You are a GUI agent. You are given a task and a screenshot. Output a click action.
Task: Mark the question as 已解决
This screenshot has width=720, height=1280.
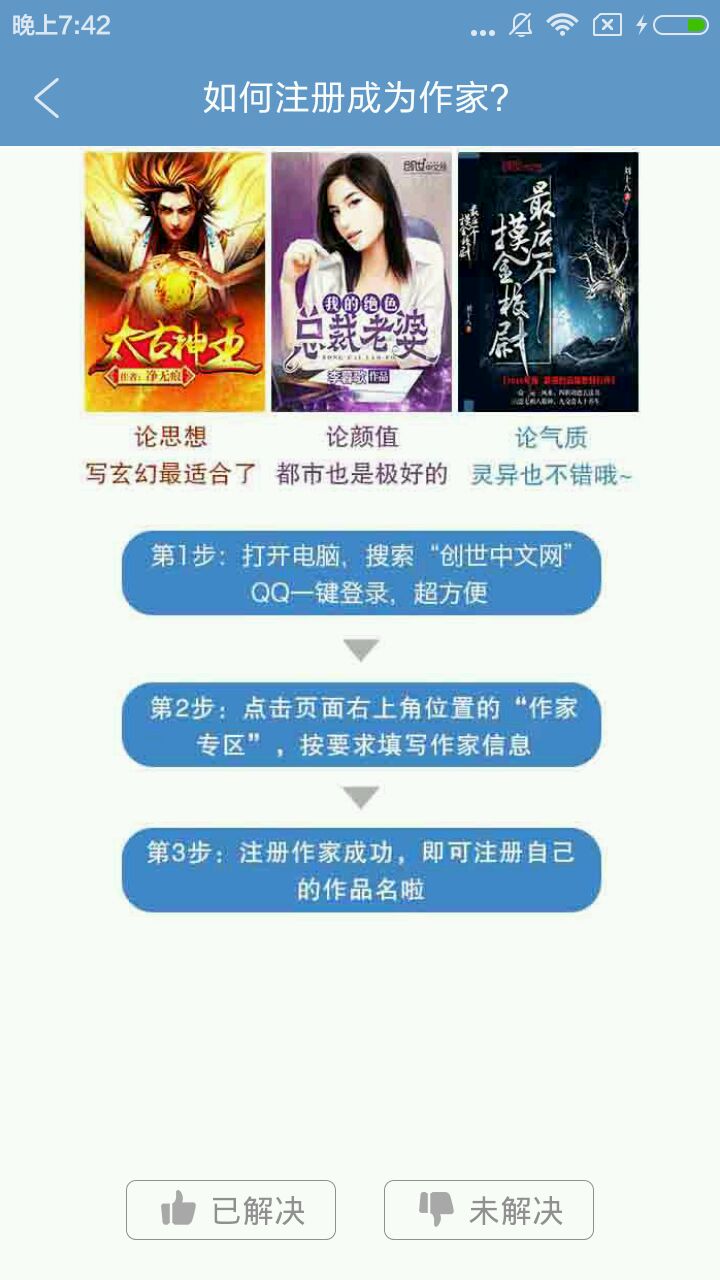pyautogui.click(x=231, y=1210)
